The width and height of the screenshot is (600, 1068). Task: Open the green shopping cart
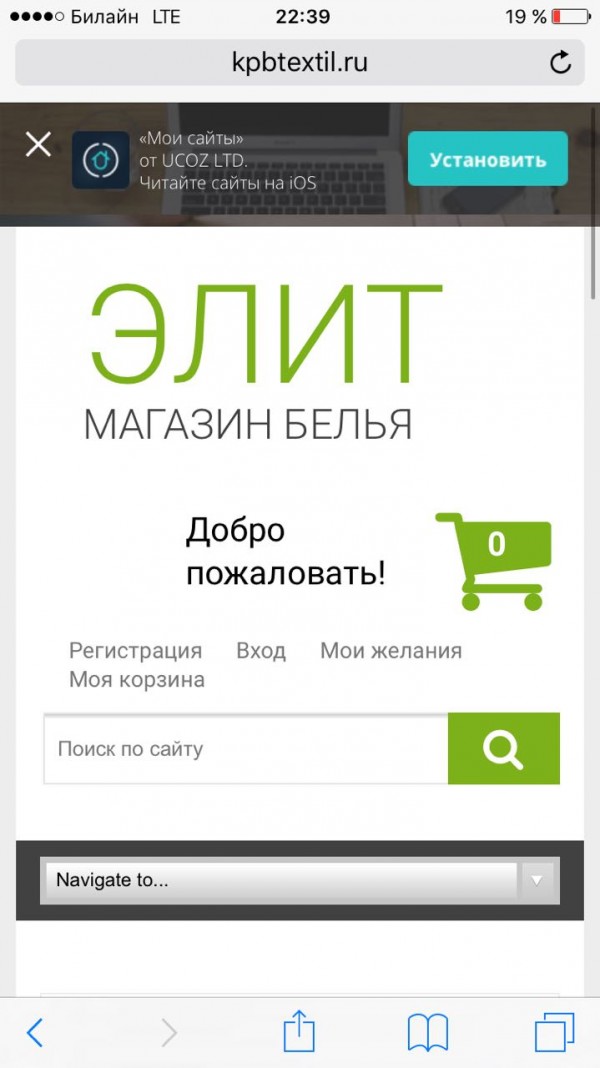(492, 561)
